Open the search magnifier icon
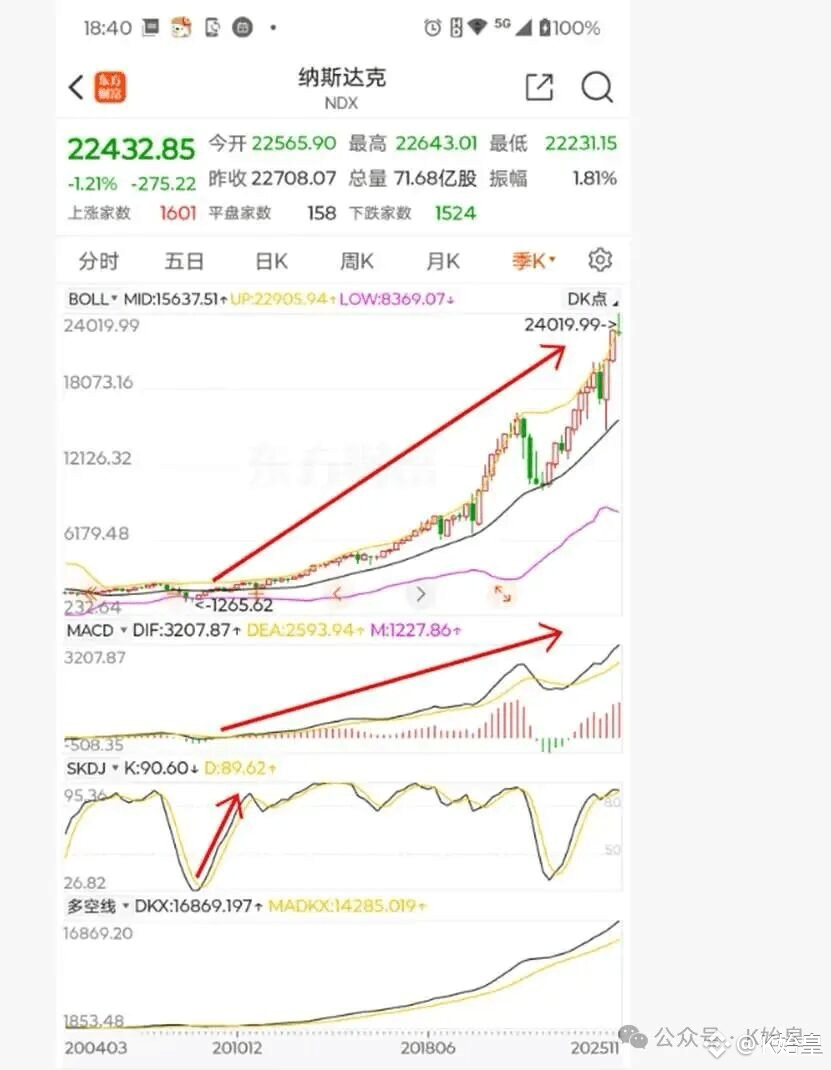 (597, 87)
